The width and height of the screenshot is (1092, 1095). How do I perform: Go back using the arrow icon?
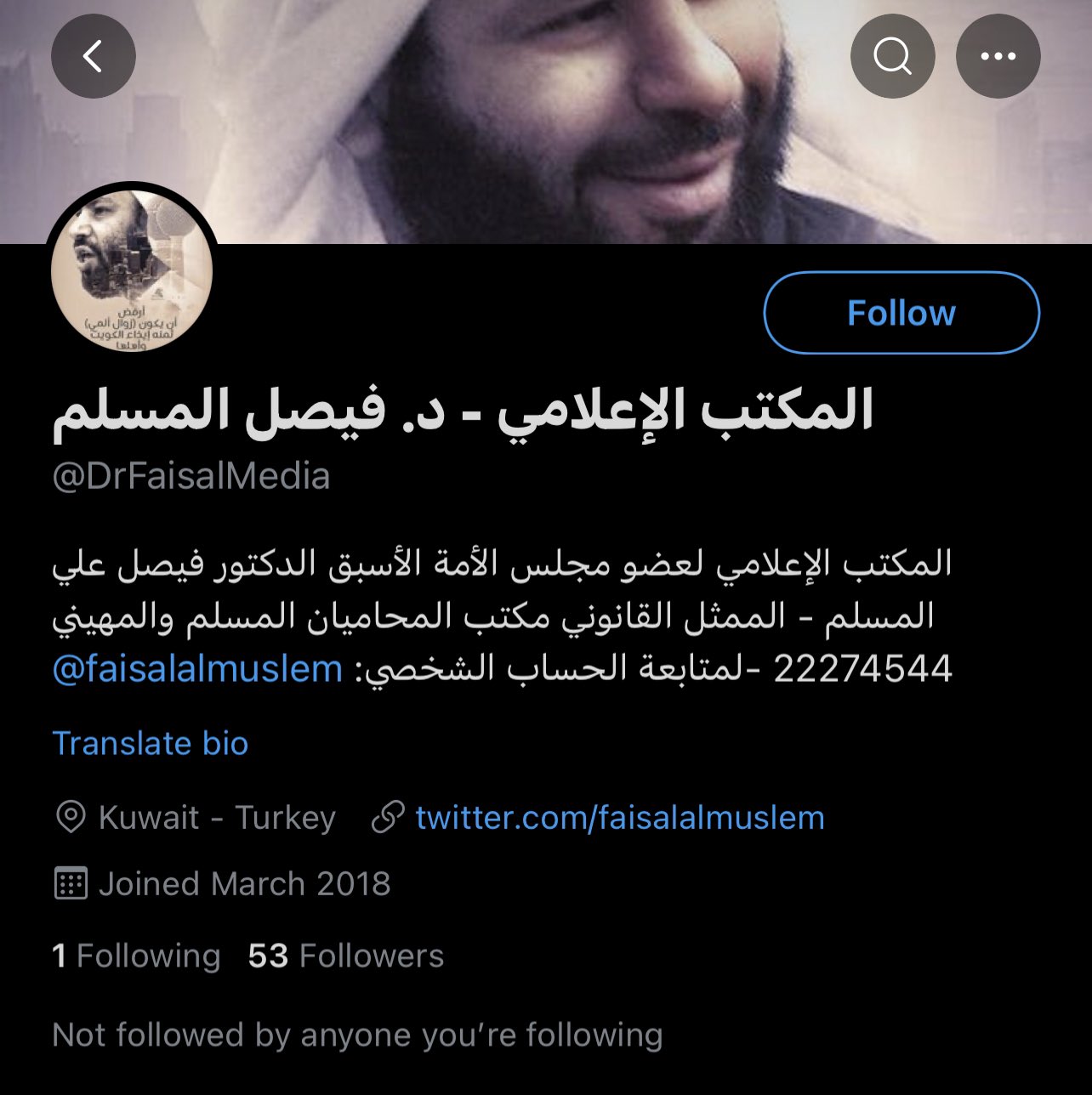point(94,57)
